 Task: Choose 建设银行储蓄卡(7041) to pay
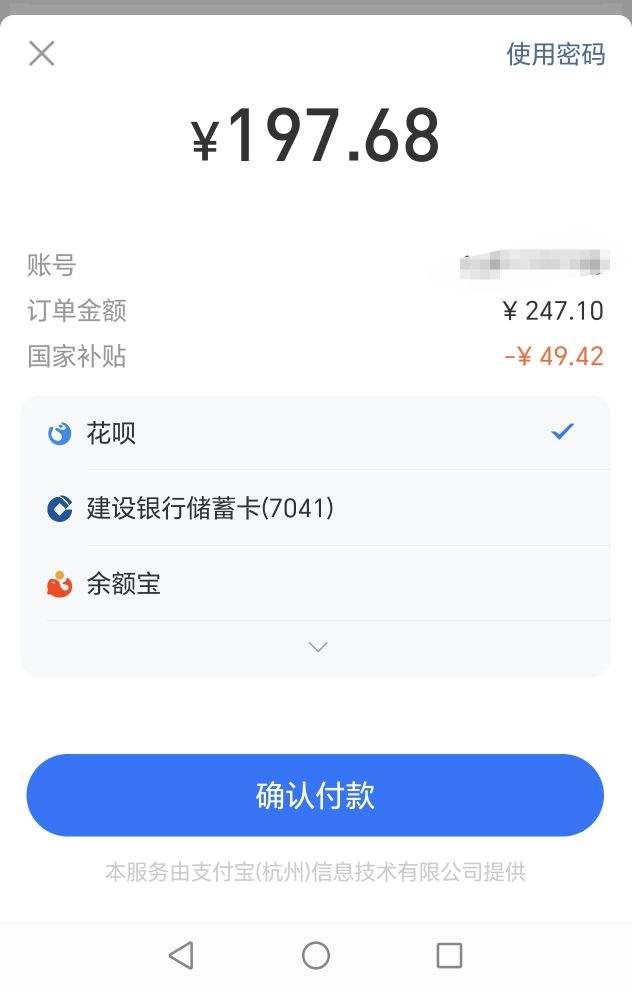(x=316, y=508)
